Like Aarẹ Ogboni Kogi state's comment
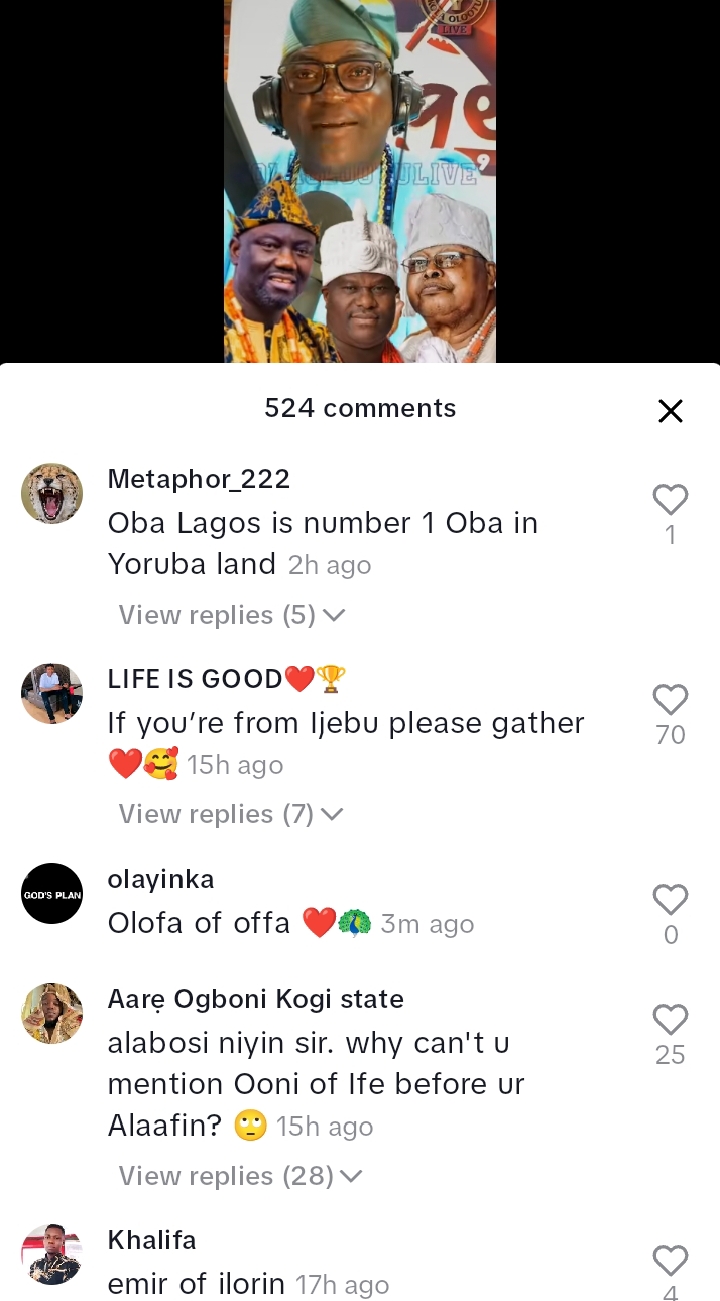Screen dimensions: 720x1301 coord(670,1020)
